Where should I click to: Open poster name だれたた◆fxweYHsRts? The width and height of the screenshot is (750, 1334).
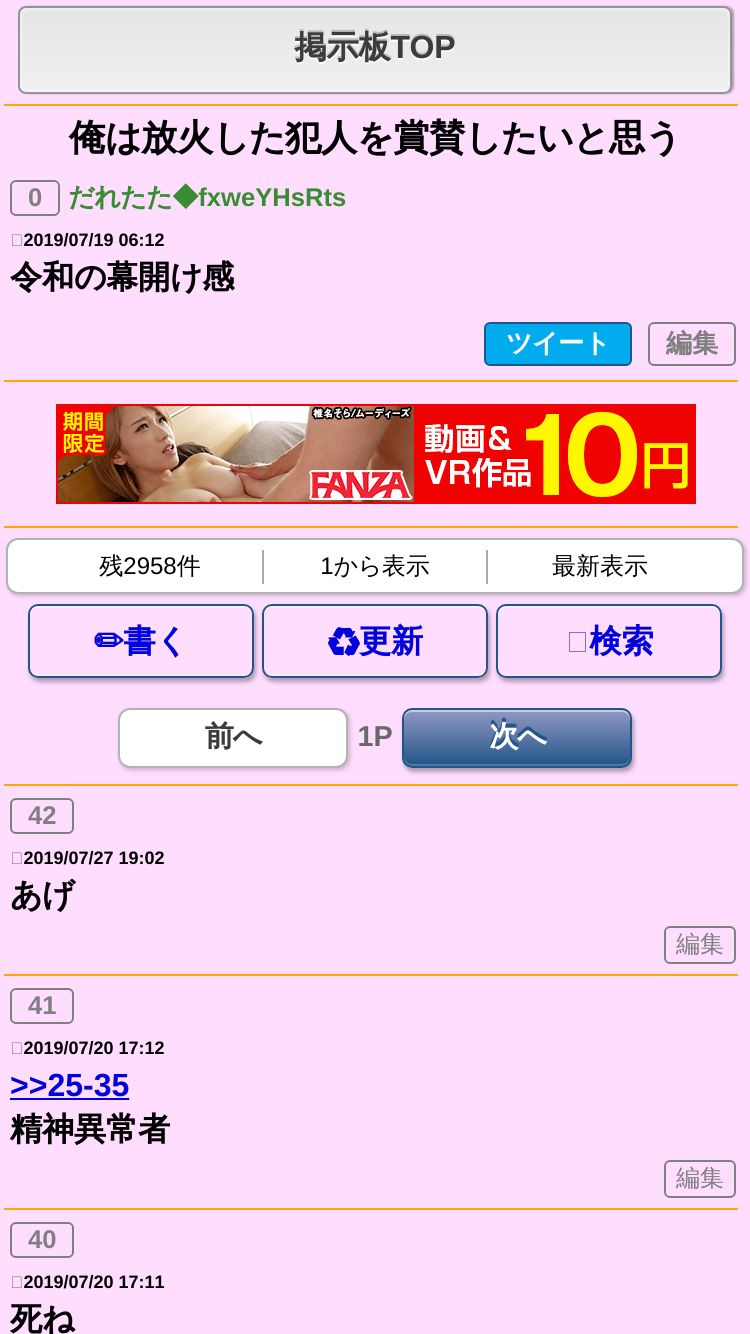click(207, 198)
